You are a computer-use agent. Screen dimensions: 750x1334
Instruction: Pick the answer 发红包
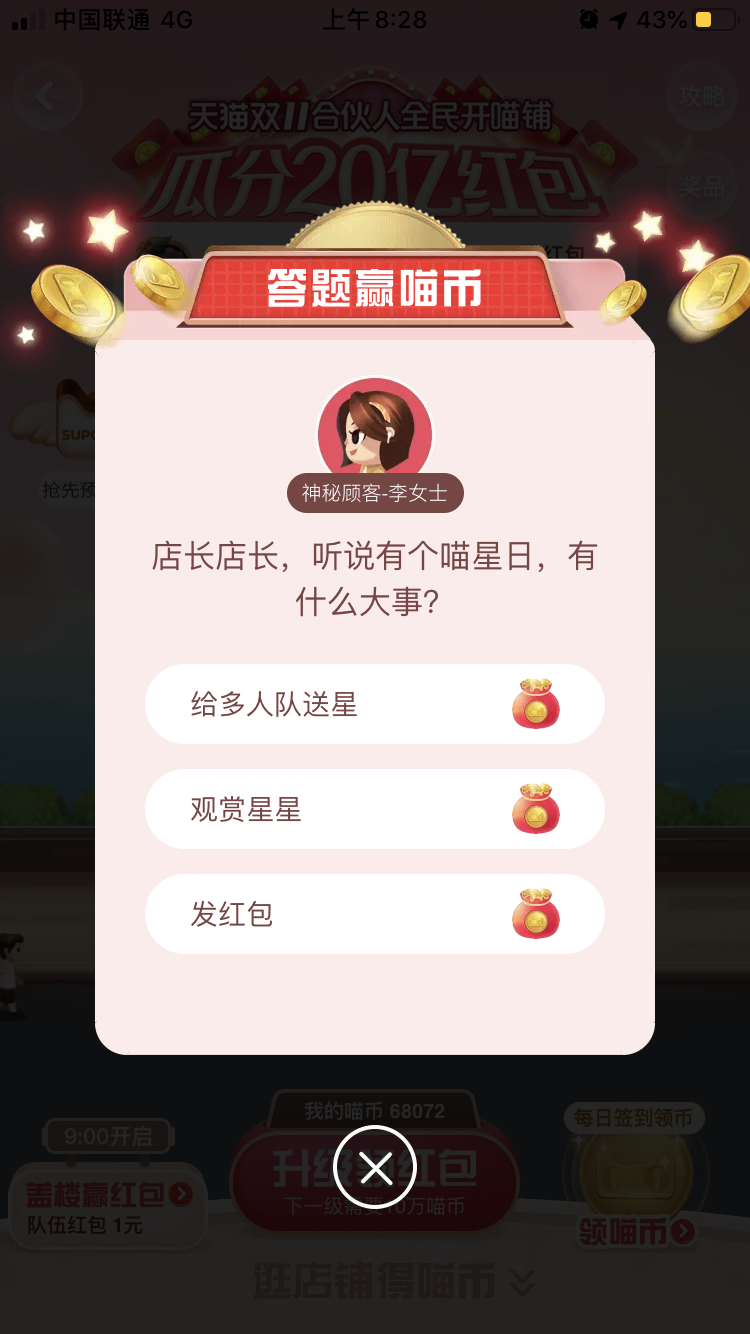(374, 914)
